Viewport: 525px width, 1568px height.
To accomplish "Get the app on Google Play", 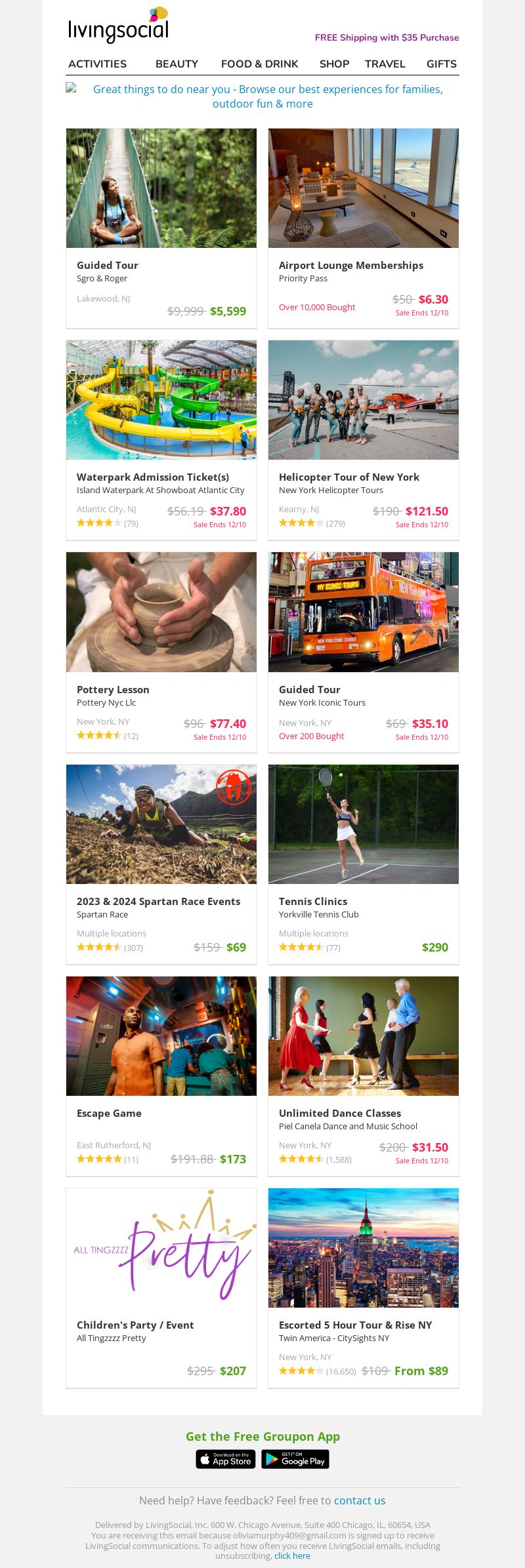I will [295, 1459].
